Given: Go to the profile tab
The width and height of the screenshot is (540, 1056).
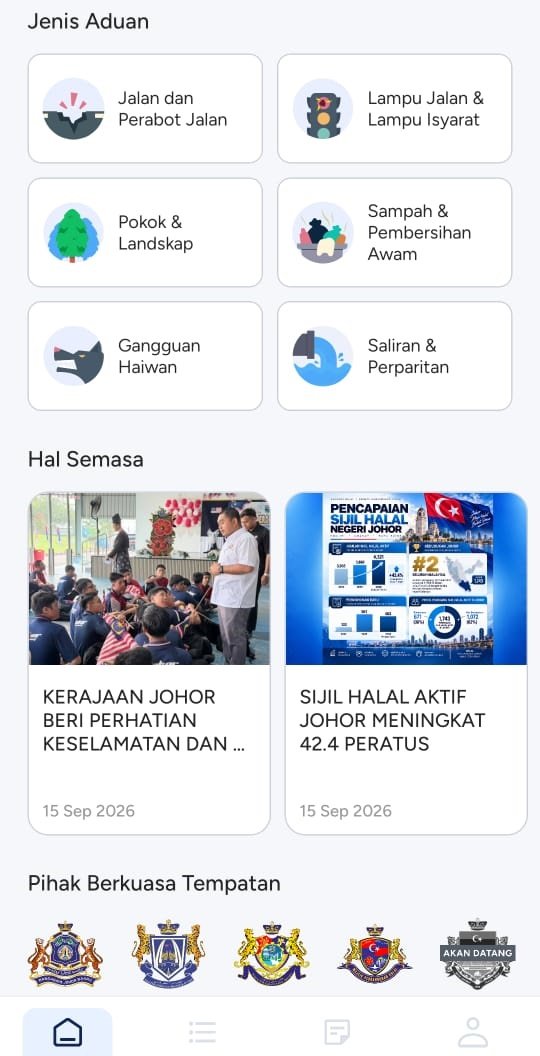Looking at the screenshot, I should point(473,1032).
